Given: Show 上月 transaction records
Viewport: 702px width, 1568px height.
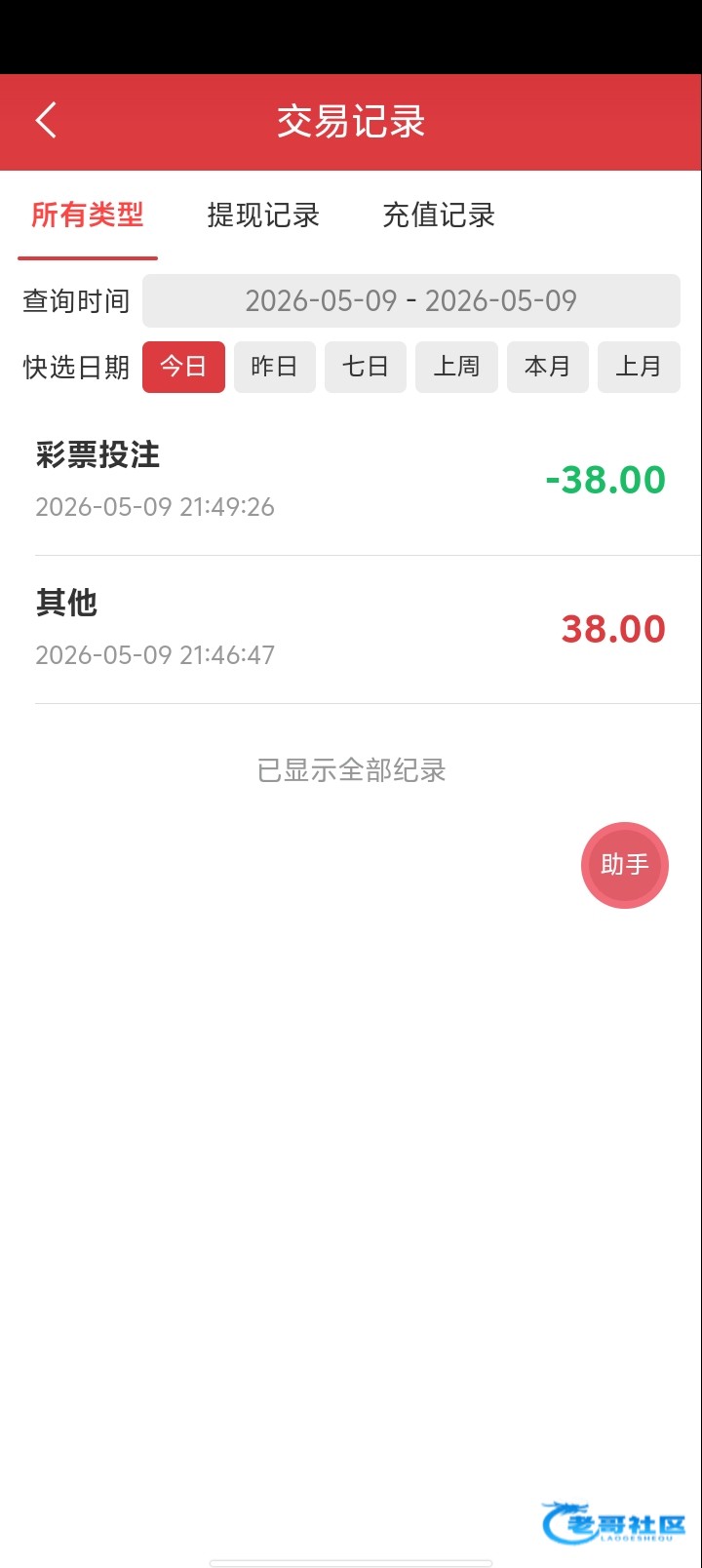Looking at the screenshot, I should [639, 367].
